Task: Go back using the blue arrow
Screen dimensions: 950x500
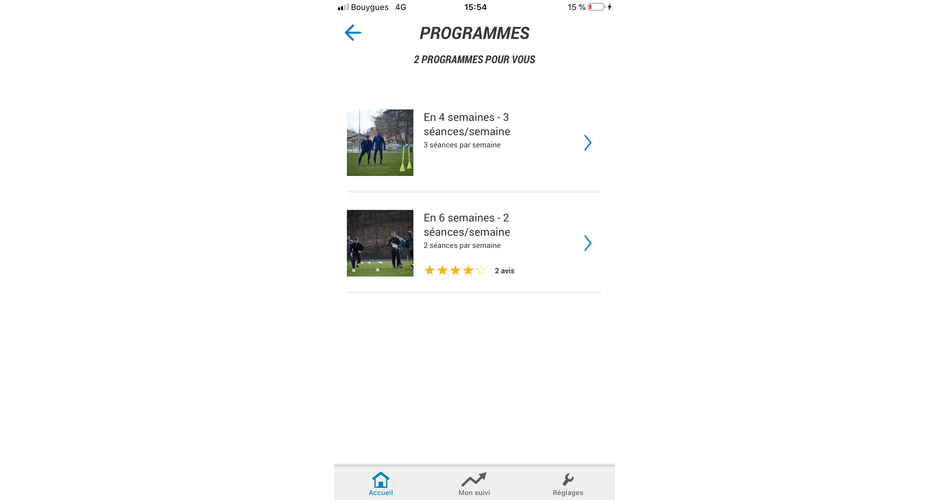Action: pos(352,33)
